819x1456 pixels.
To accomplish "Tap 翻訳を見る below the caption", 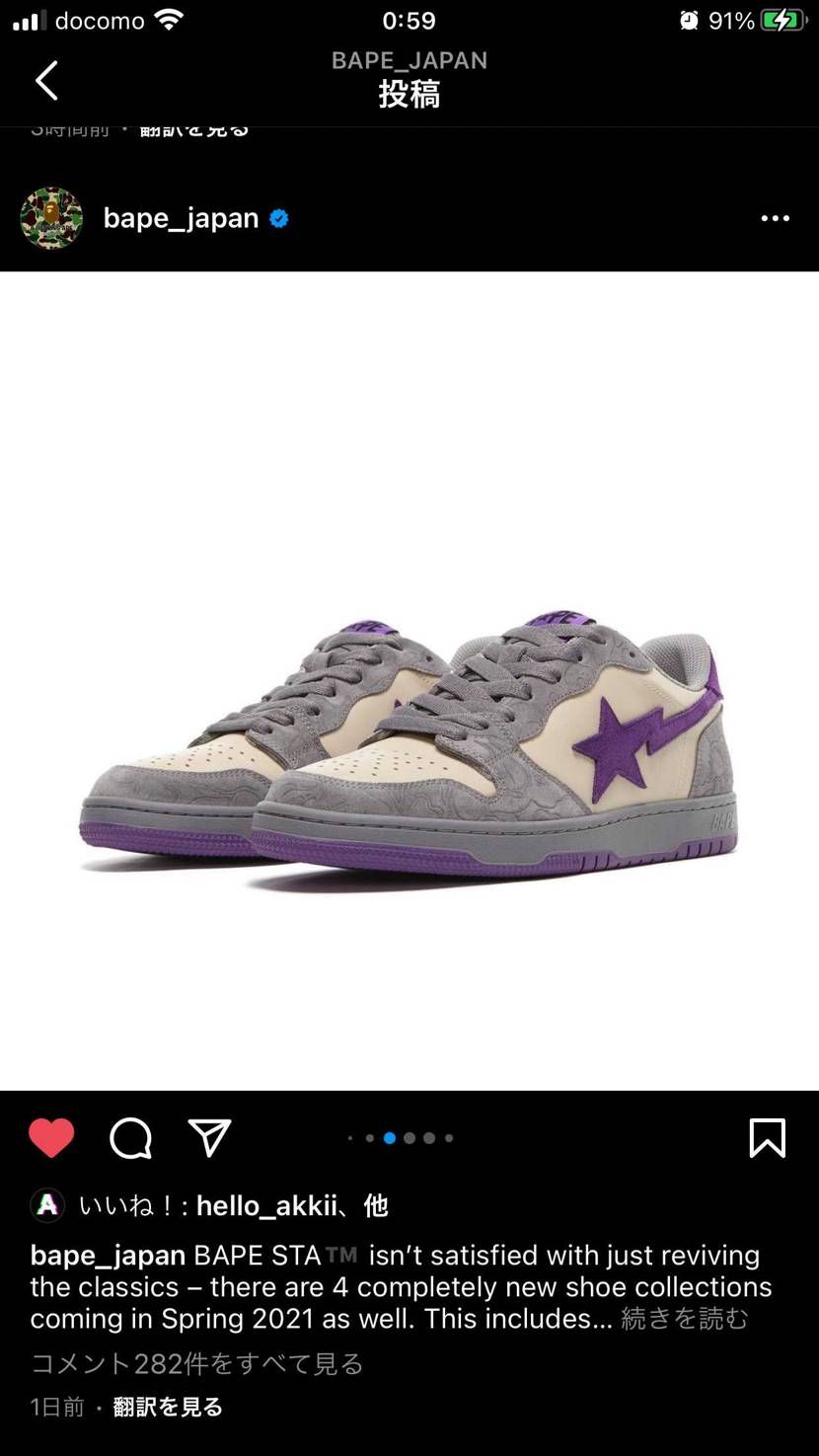I will click(x=168, y=1407).
